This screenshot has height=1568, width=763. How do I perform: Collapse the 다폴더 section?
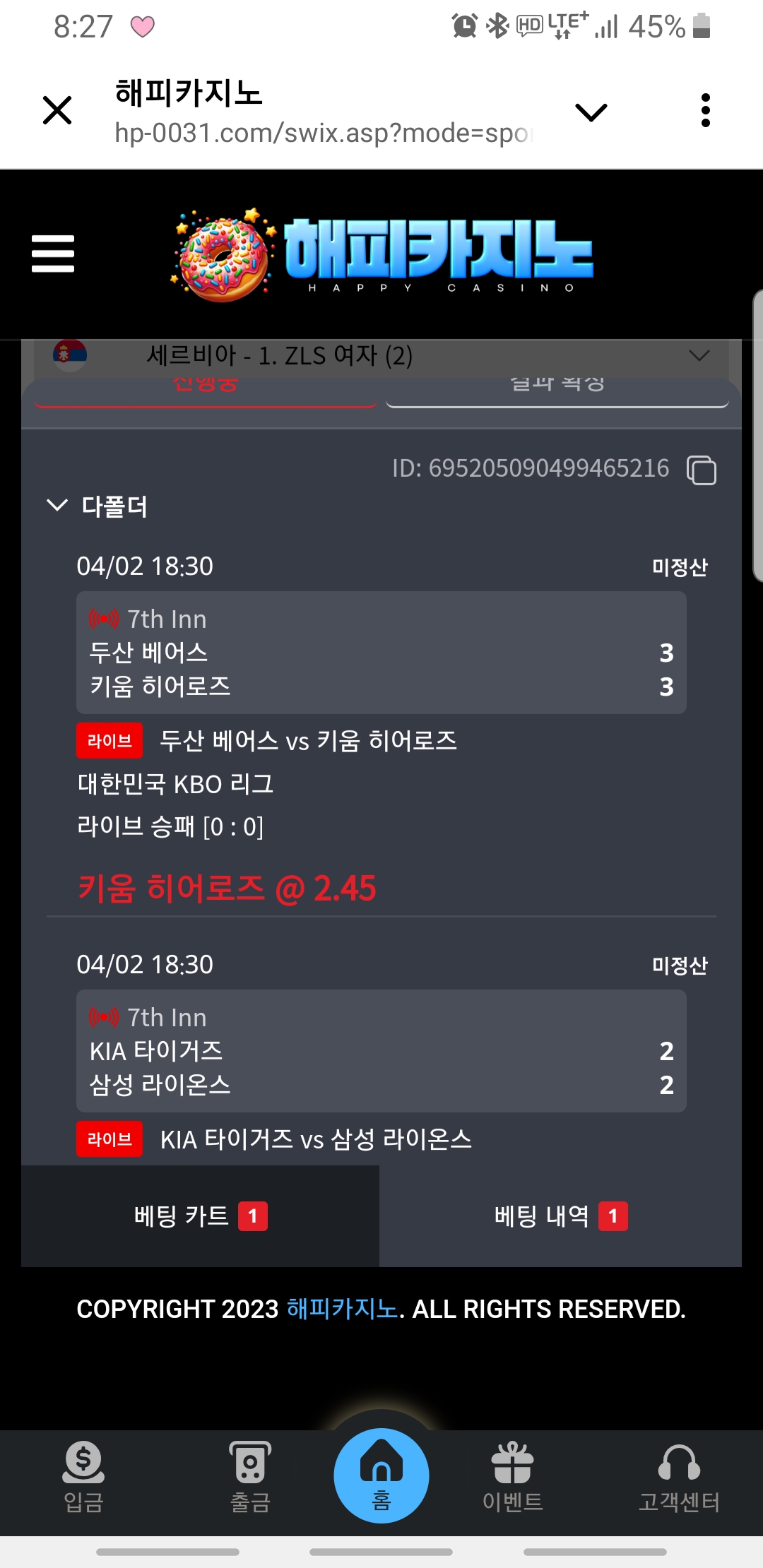[57, 506]
